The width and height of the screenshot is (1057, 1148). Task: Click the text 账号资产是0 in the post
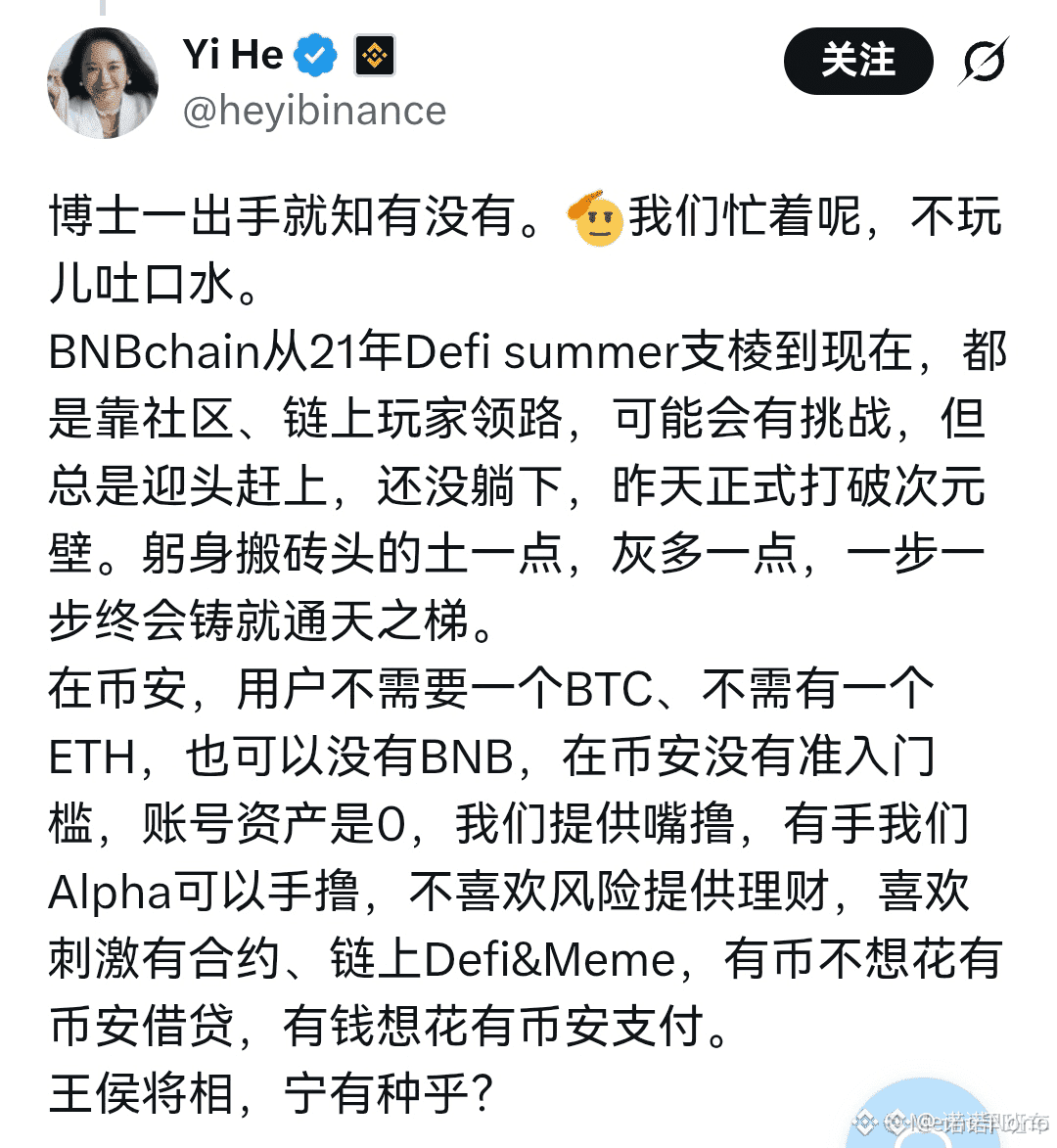(x=264, y=827)
